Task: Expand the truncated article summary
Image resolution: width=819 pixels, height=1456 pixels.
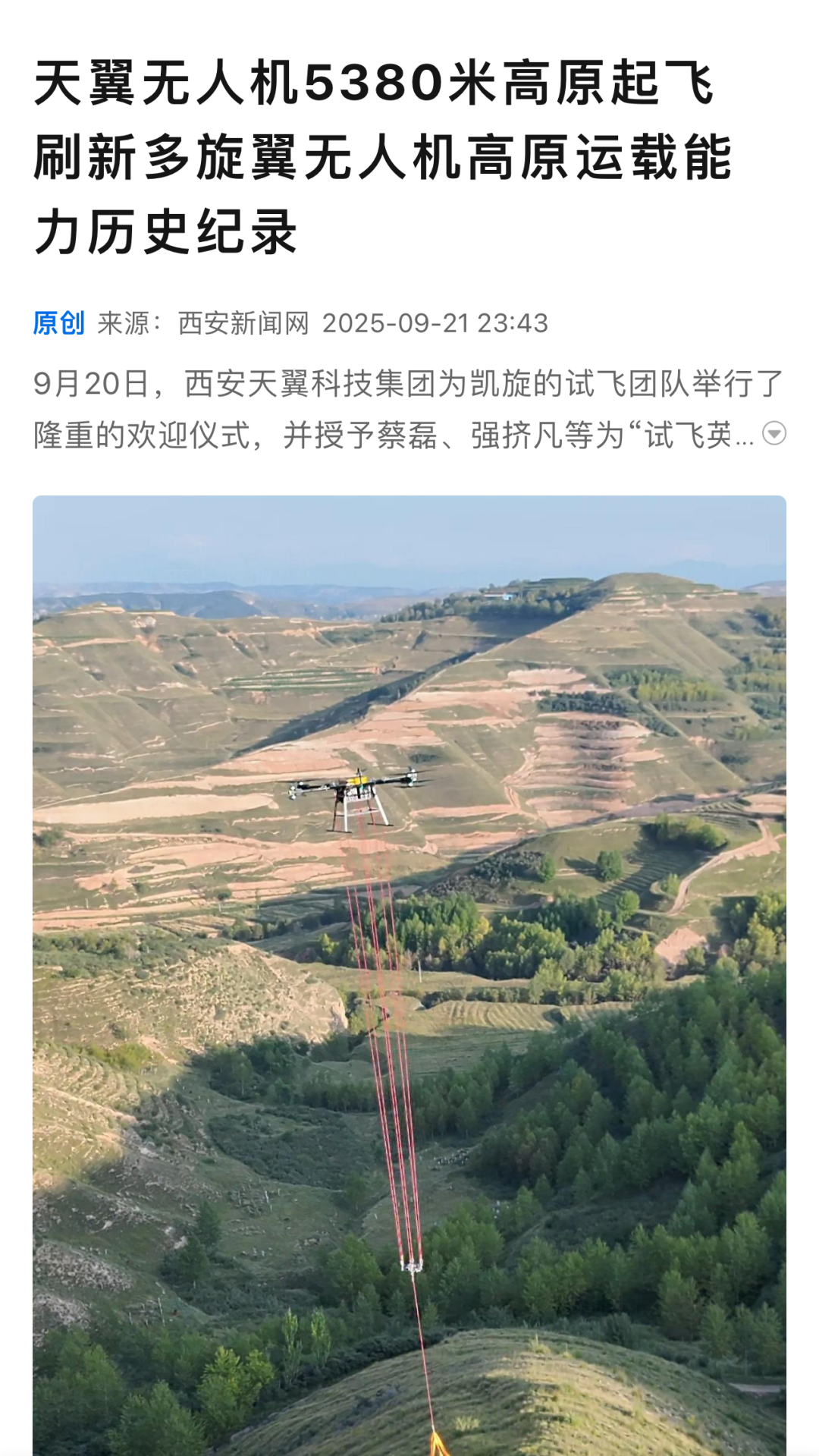Action: [x=773, y=434]
